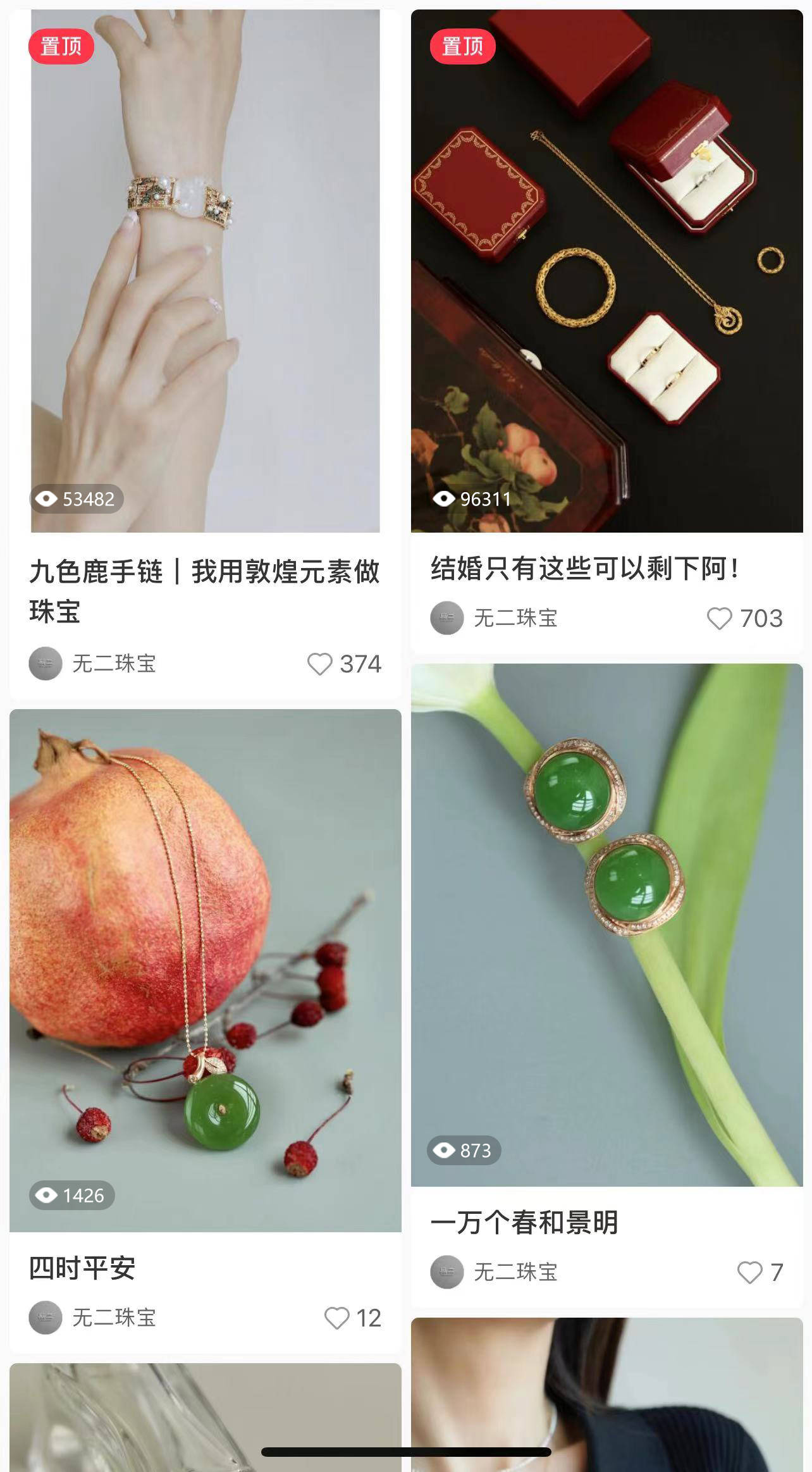Open the 一万个春和景明 earrings post
The width and height of the screenshot is (812, 1472).
[x=606, y=924]
